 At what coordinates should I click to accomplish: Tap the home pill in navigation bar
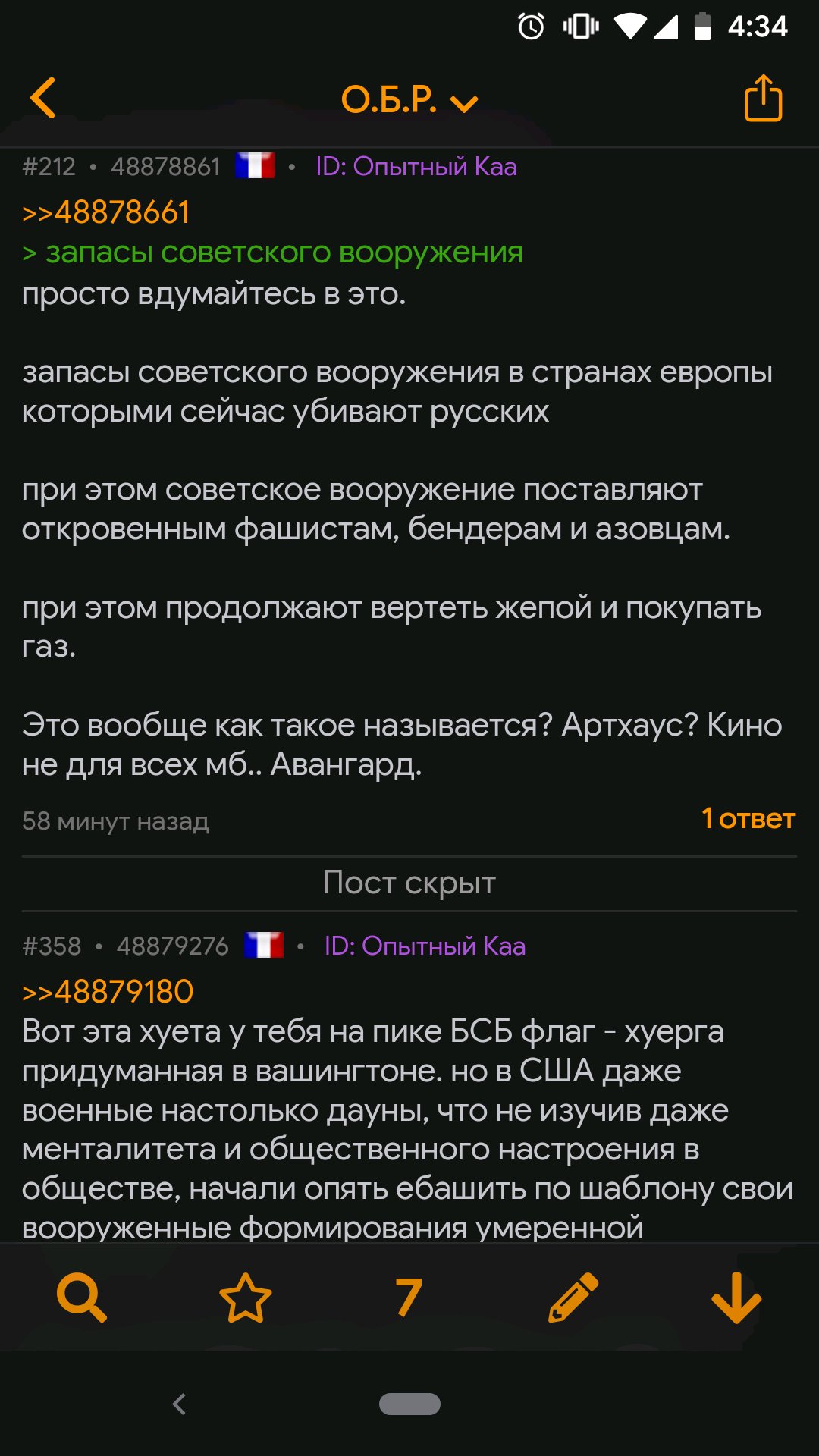(x=409, y=1404)
